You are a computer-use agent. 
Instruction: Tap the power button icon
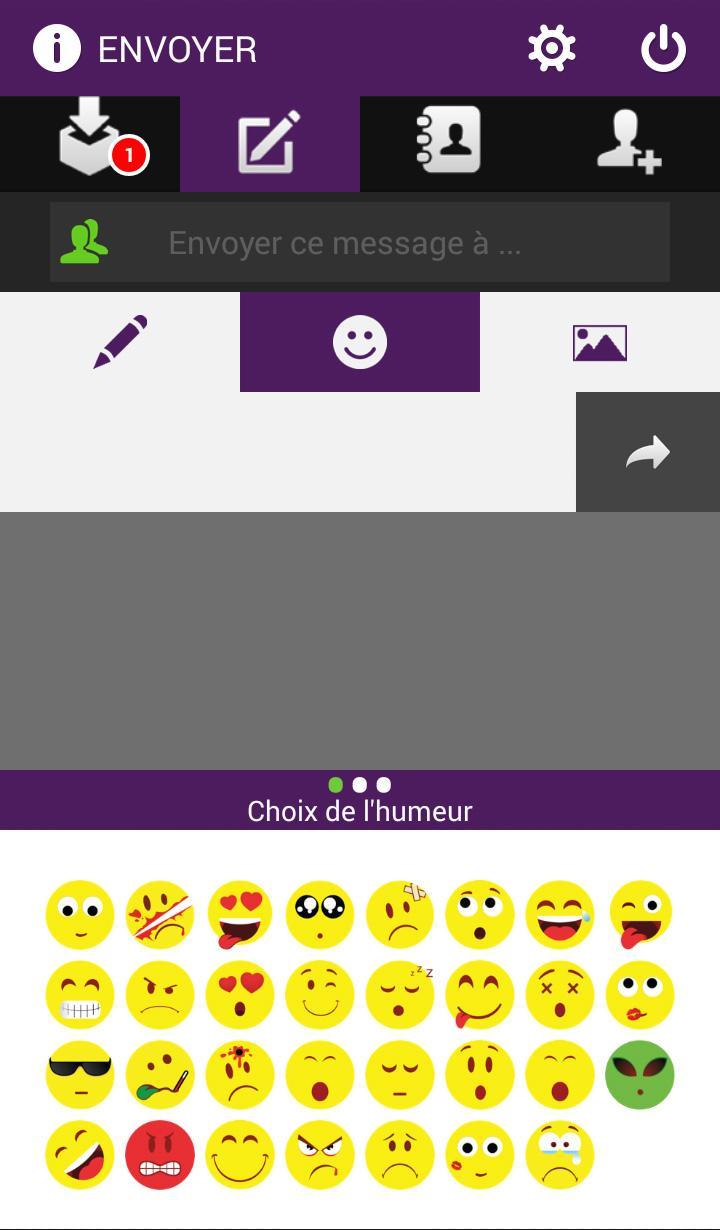664,48
